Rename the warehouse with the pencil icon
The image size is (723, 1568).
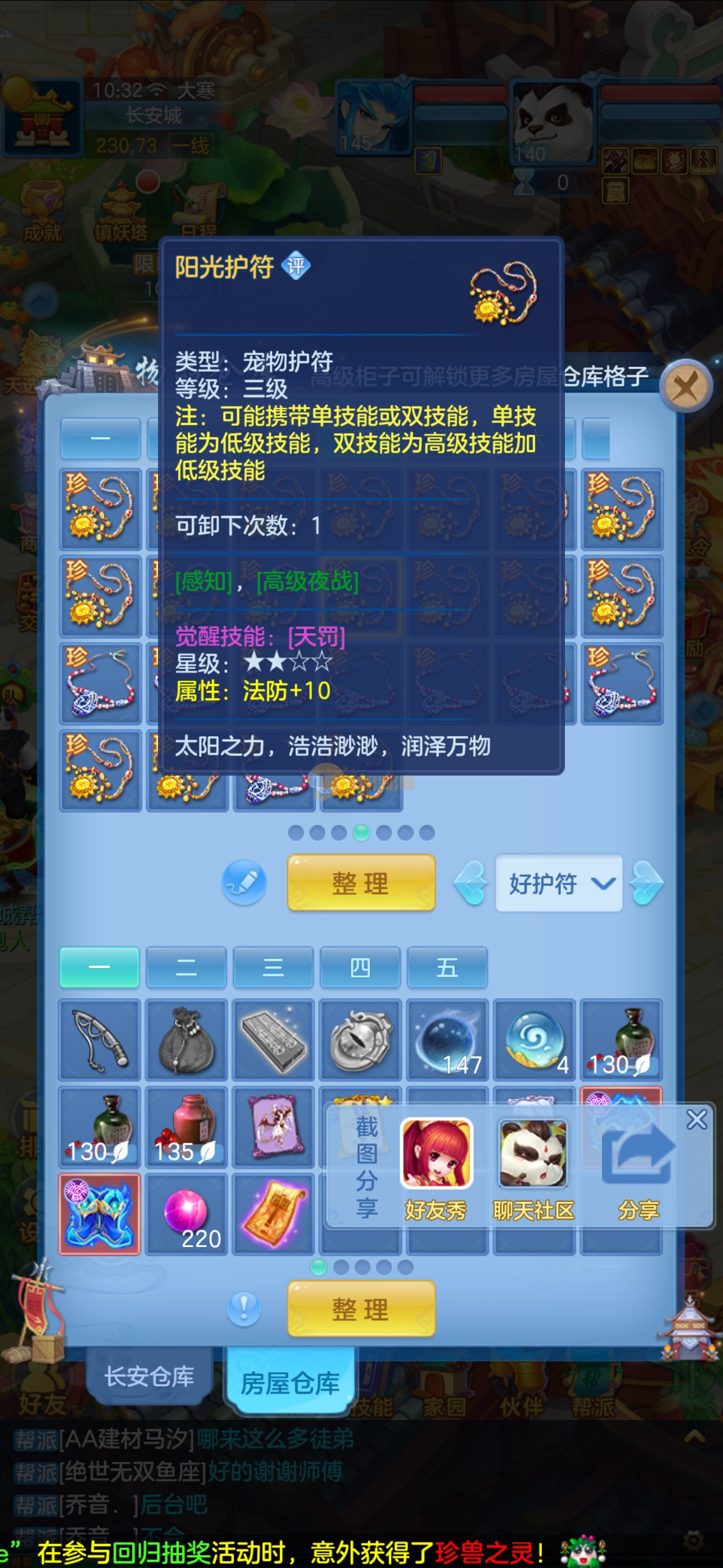tap(244, 882)
